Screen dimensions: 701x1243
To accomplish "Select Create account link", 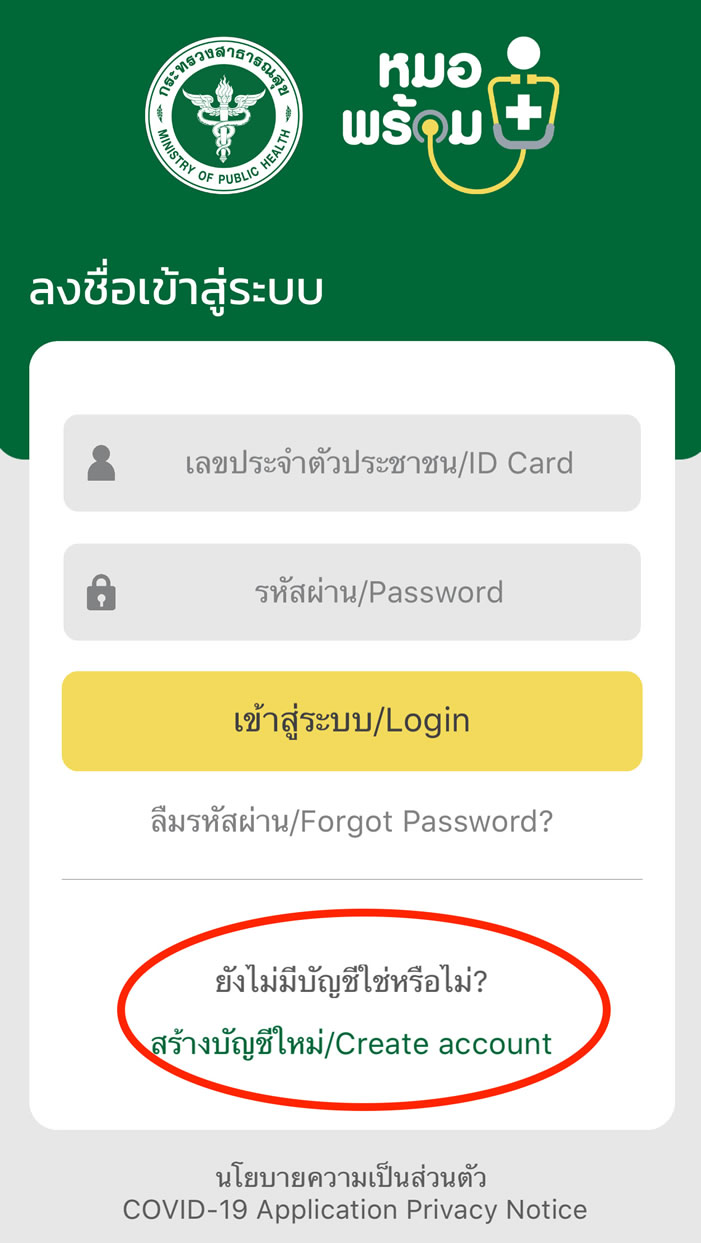I will tap(351, 1044).
